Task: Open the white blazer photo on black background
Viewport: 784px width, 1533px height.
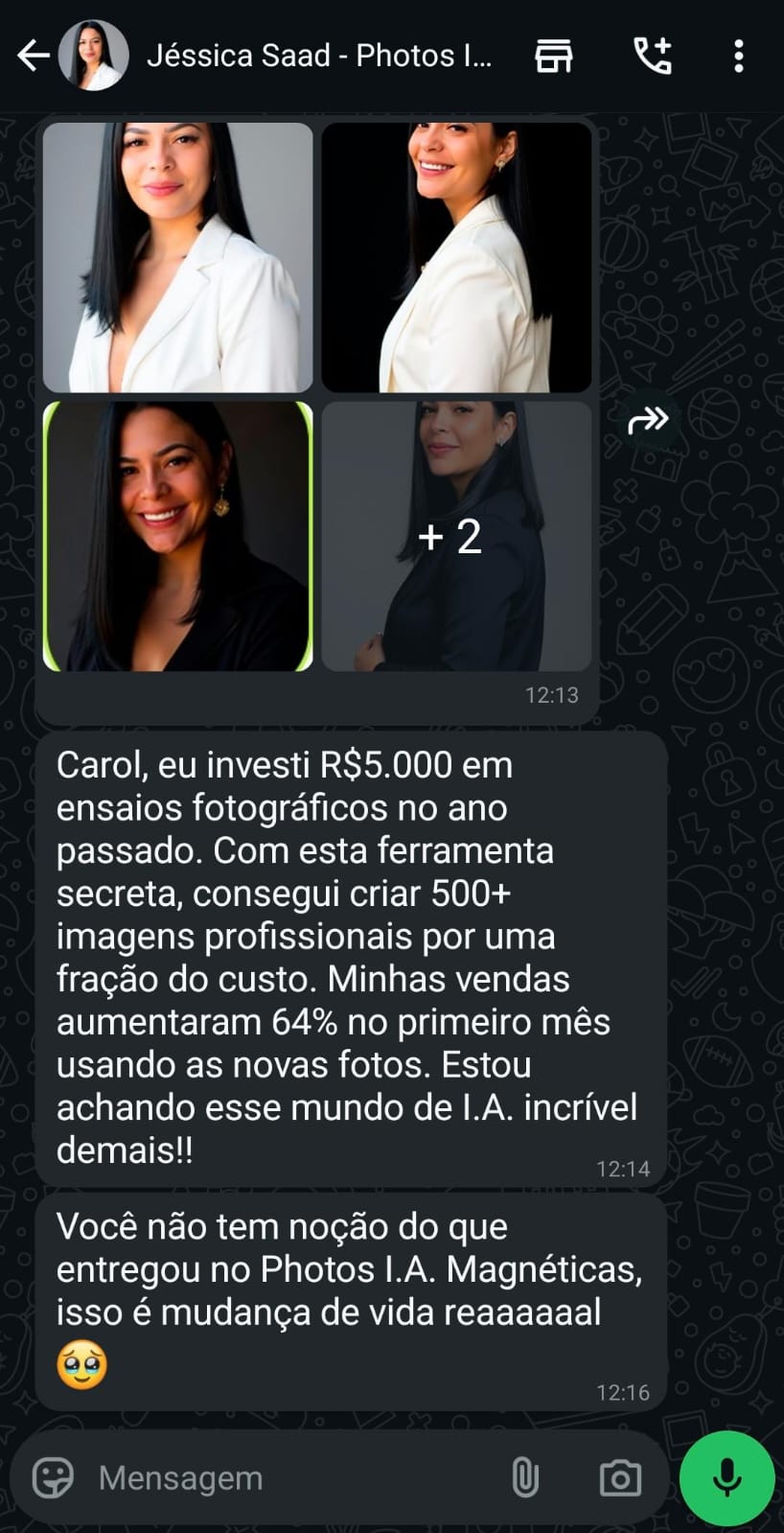Action: tap(456, 257)
